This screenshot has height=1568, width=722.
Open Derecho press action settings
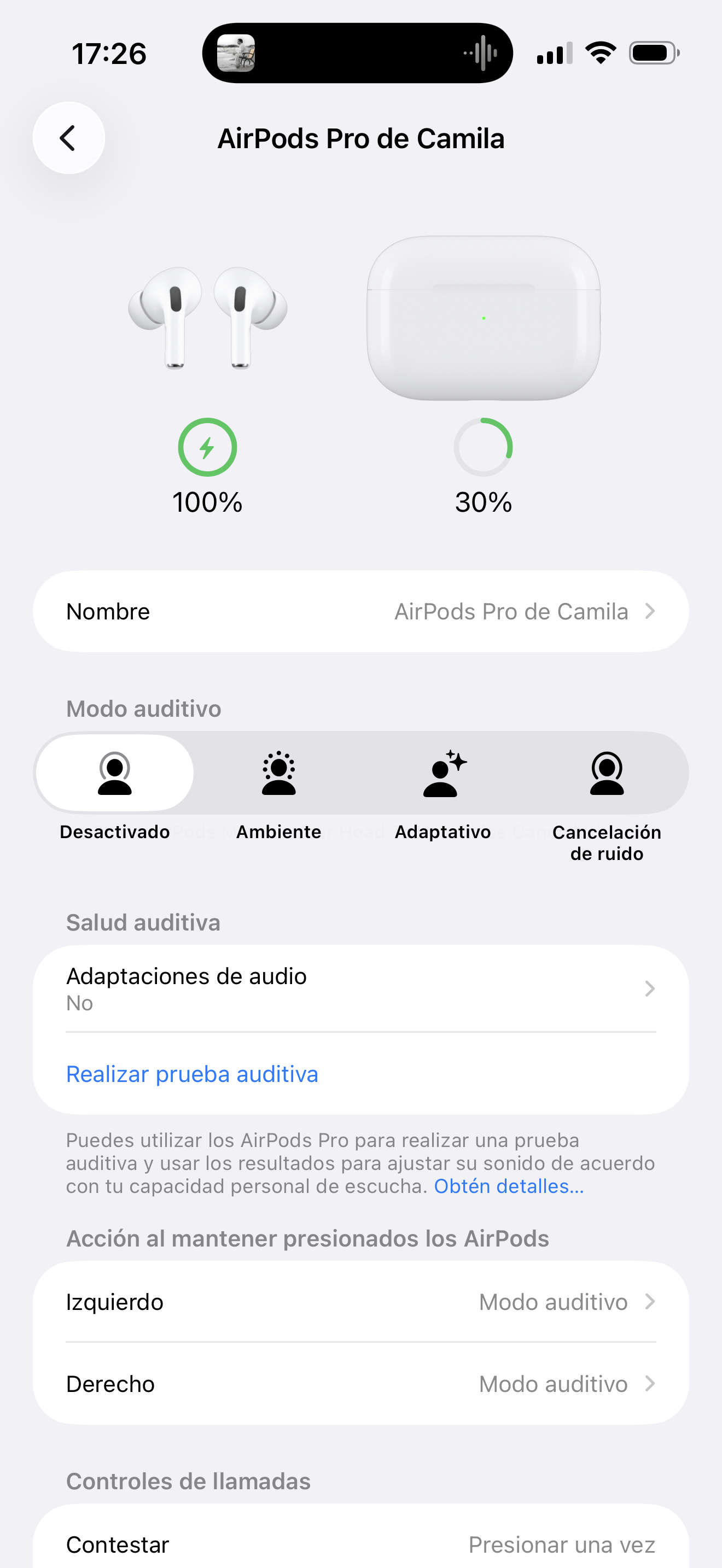pyautogui.click(x=361, y=1384)
